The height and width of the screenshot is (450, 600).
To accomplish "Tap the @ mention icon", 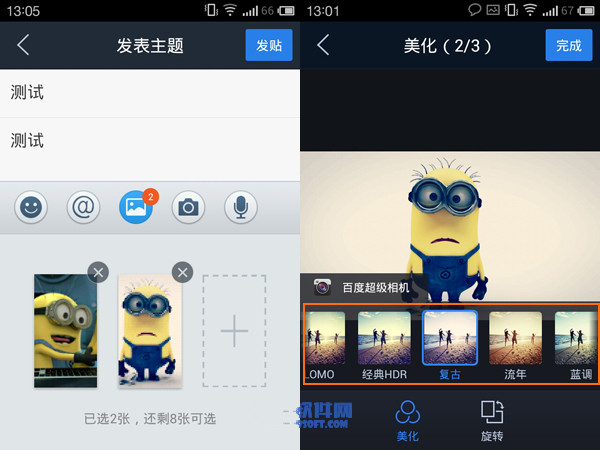I will click(83, 207).
